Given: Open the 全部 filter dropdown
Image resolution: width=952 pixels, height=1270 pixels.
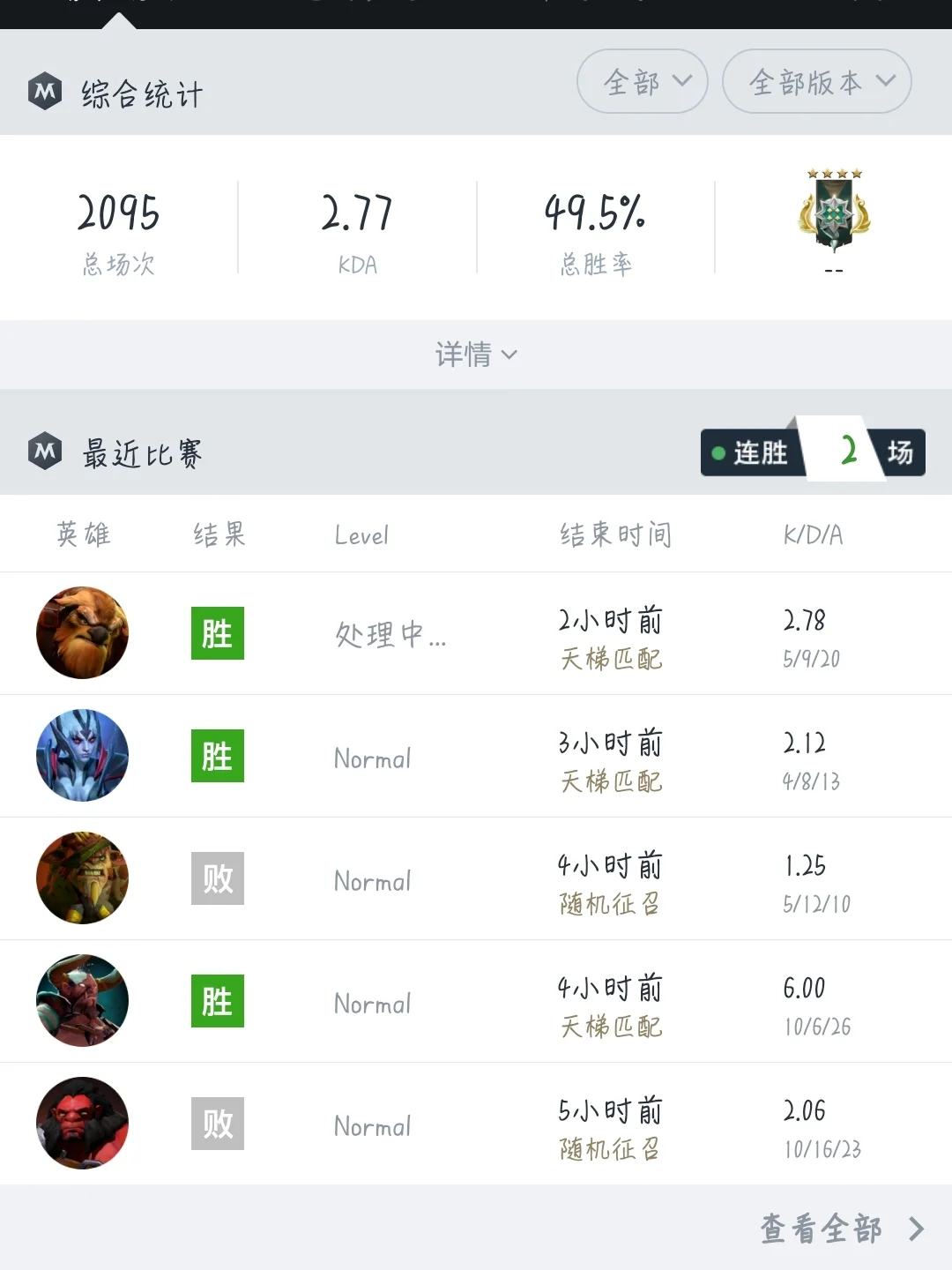Looking at the screenshot, I should 643,81.
